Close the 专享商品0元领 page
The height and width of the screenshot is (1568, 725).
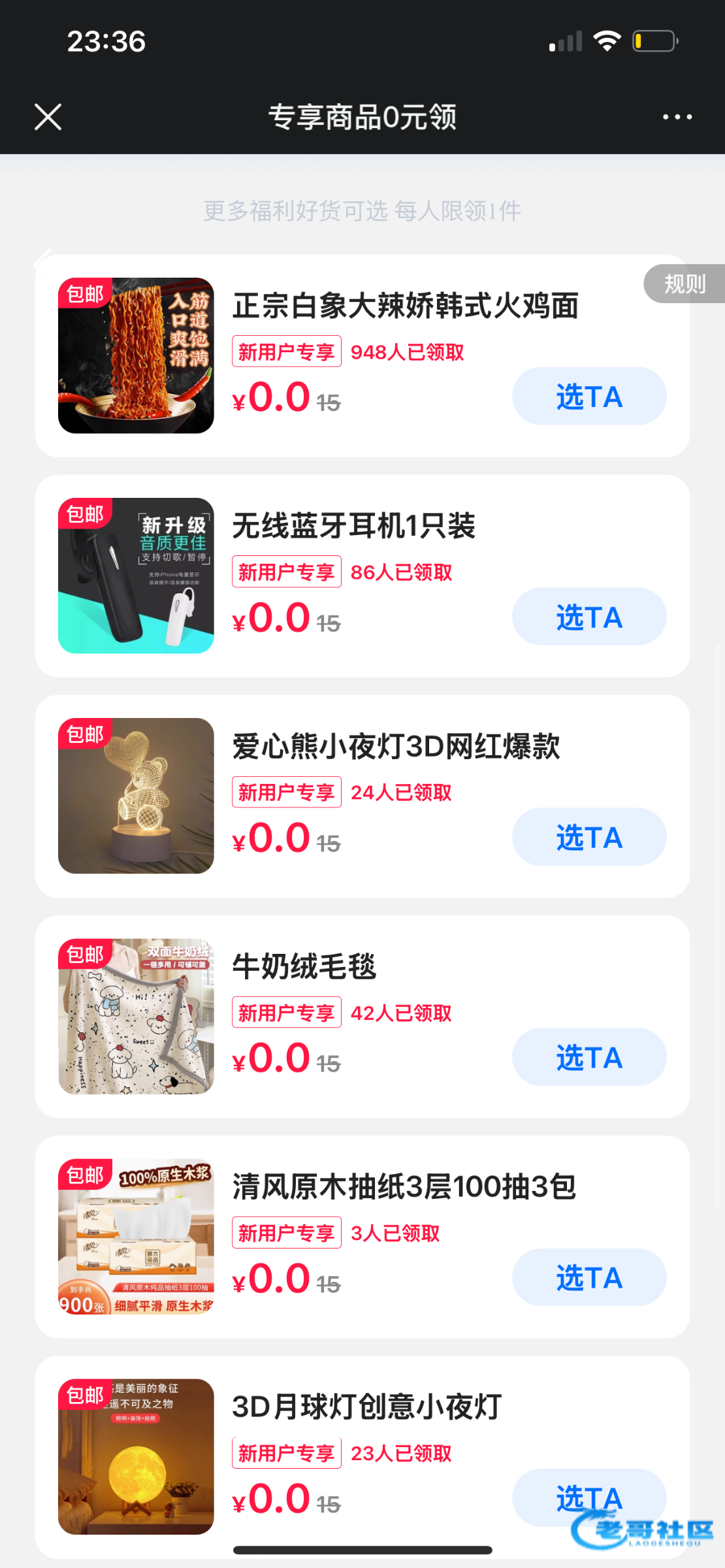tap(48, 117)
